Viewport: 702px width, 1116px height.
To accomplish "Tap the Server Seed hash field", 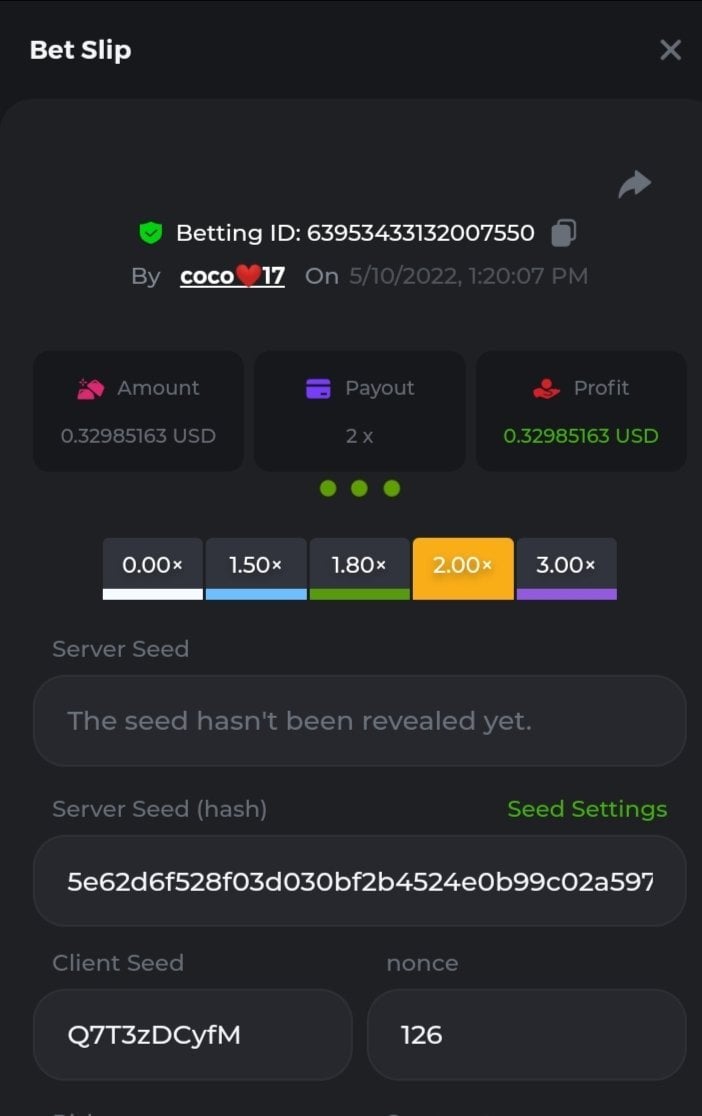I will coord(359,881).
